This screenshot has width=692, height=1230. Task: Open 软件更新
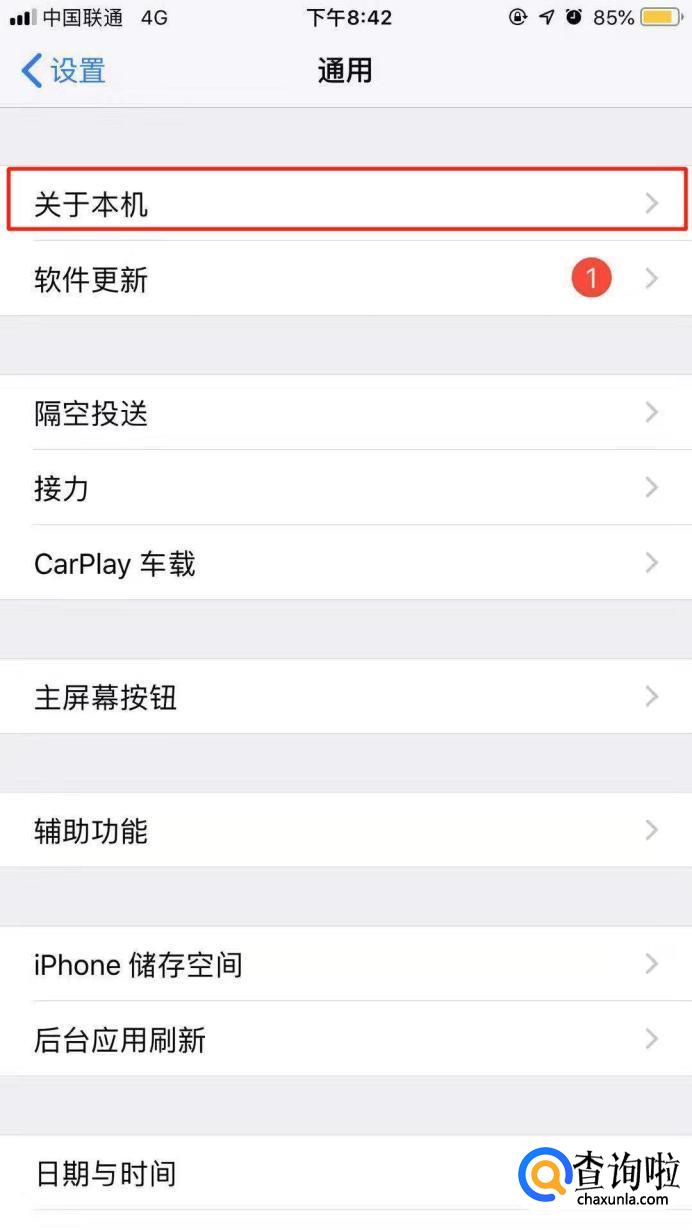(x=346, y=279)
